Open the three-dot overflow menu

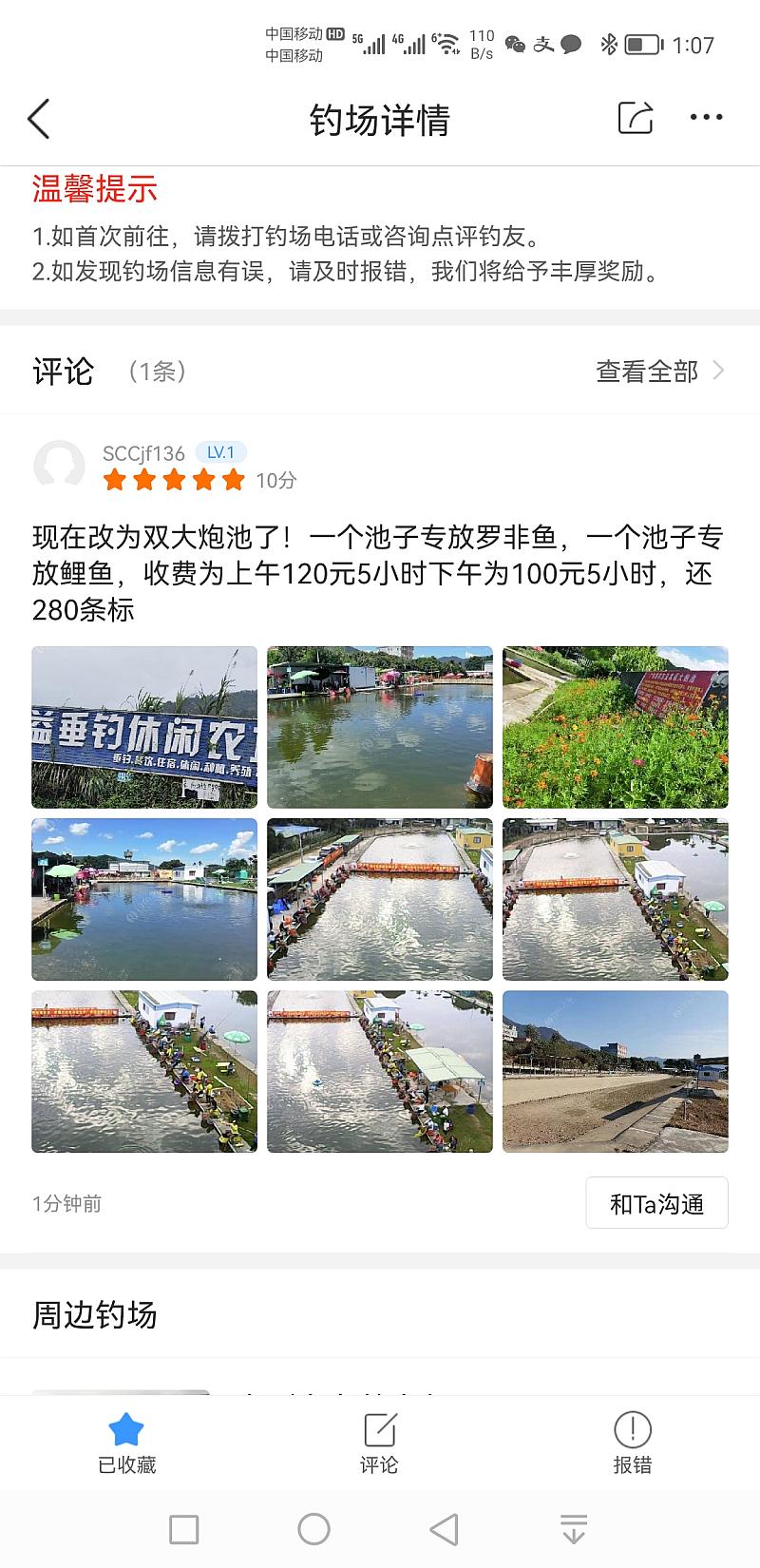point(706,118)
